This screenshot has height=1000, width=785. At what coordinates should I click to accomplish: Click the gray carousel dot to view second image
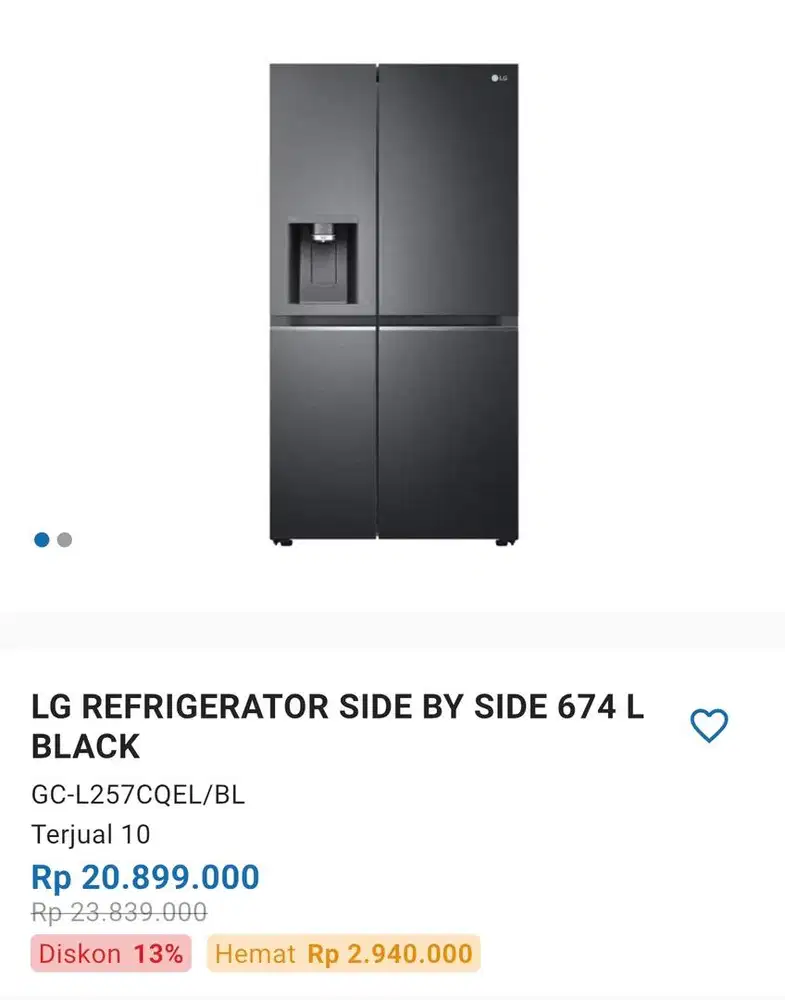(x=66, y=539)
